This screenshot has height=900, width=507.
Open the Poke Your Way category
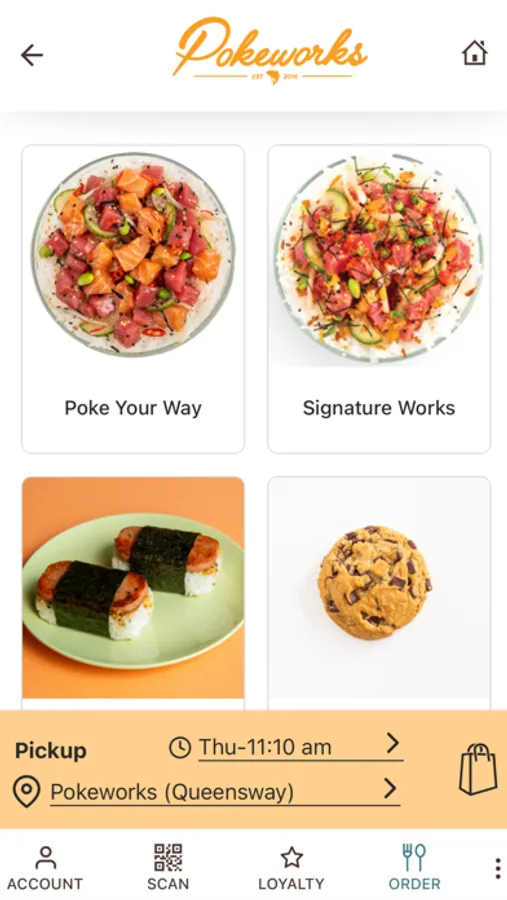click(133, 299)
